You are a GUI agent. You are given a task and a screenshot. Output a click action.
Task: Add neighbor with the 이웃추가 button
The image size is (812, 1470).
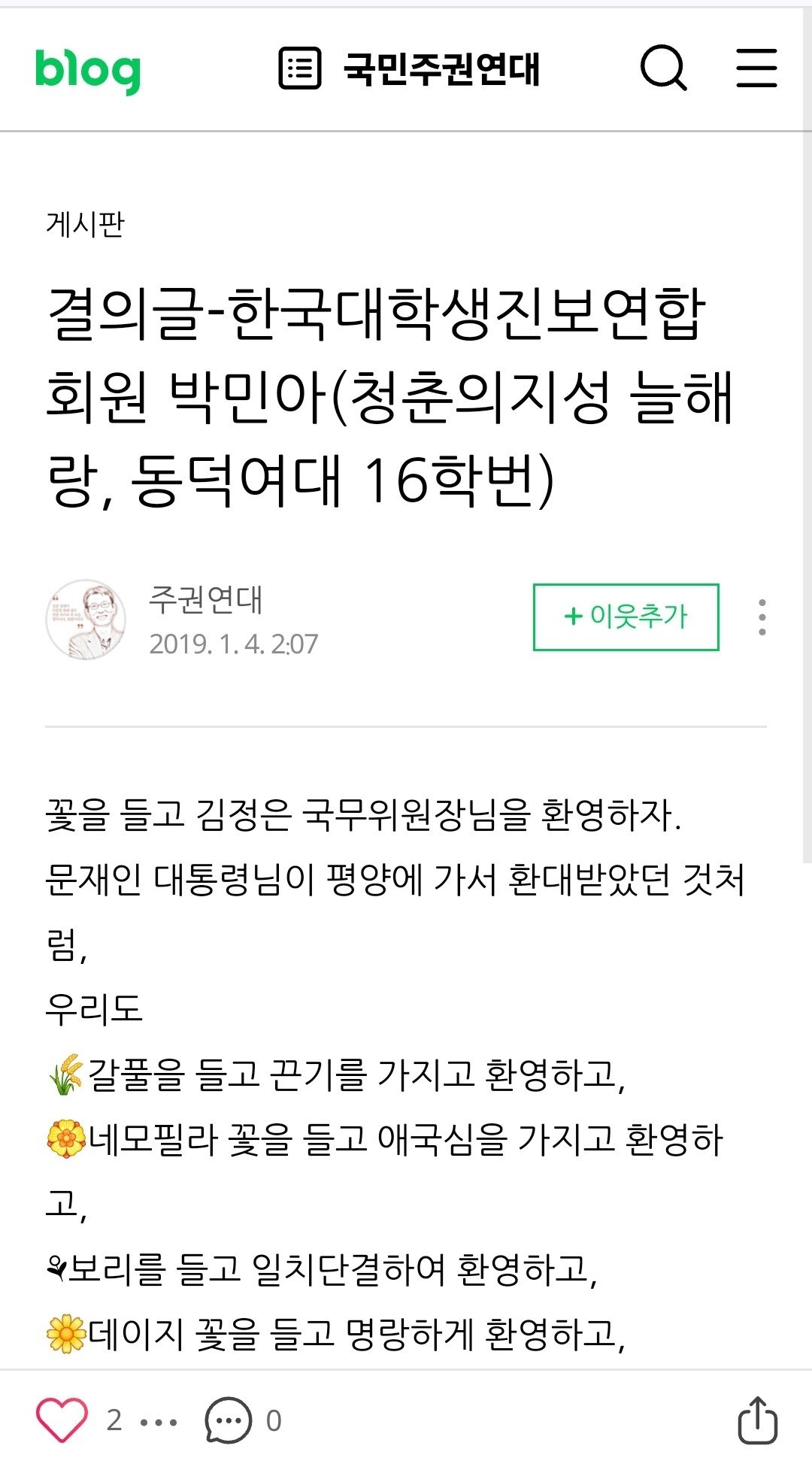[x=626, y=617]
